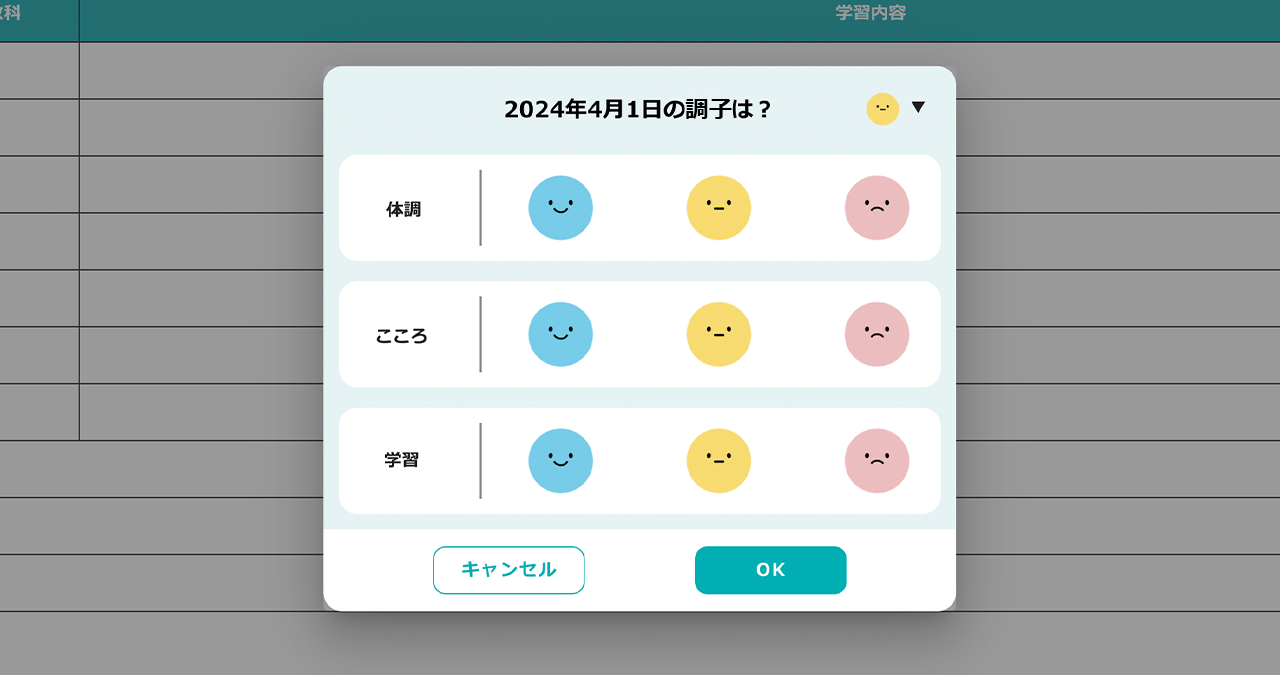Select the blue smiley face for こころ
The width and height of the screenshot is (1280, 675).
560,334
